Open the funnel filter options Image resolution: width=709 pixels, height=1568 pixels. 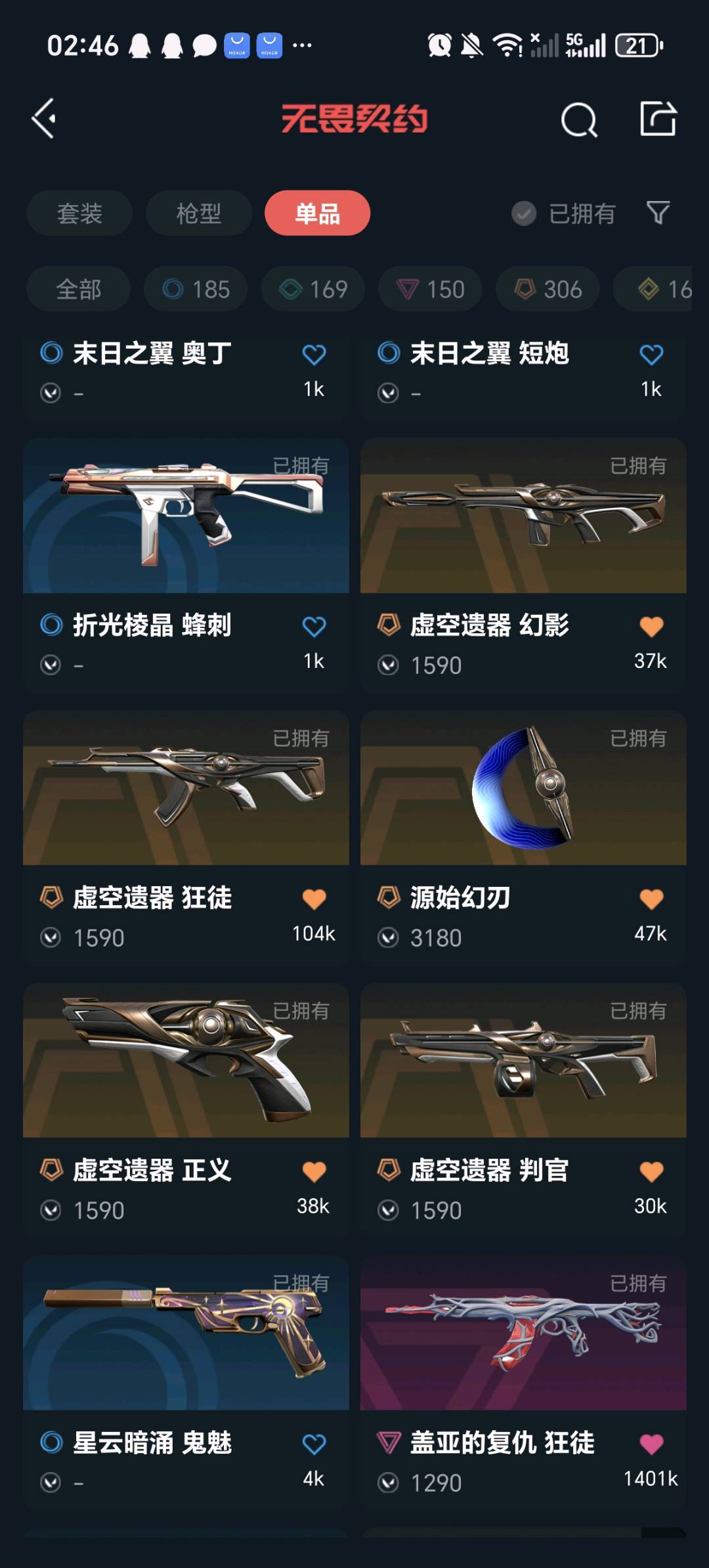coord(658,213)
